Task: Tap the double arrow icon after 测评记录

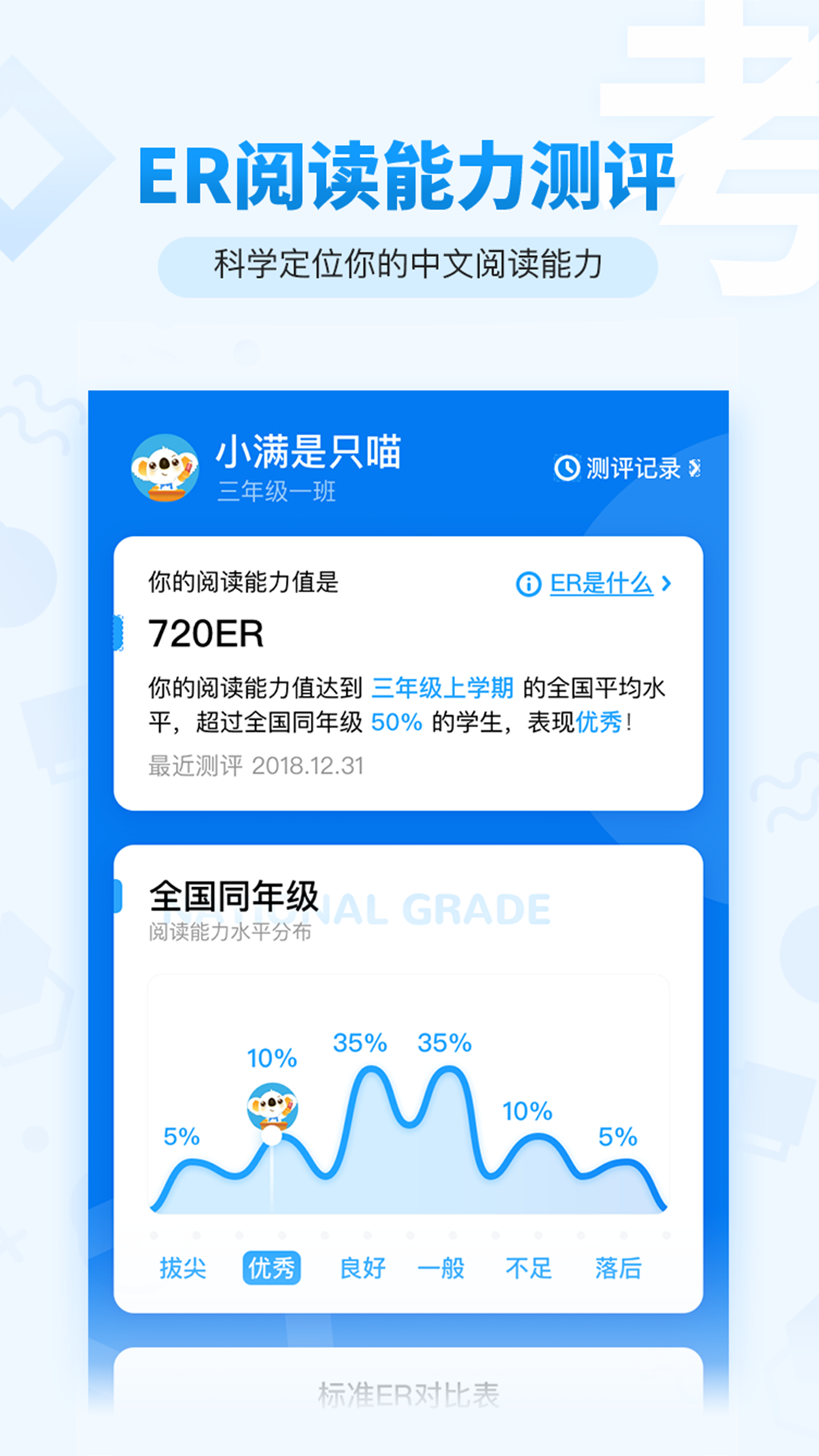Action: pyautogui.click(x=694, y=467)
